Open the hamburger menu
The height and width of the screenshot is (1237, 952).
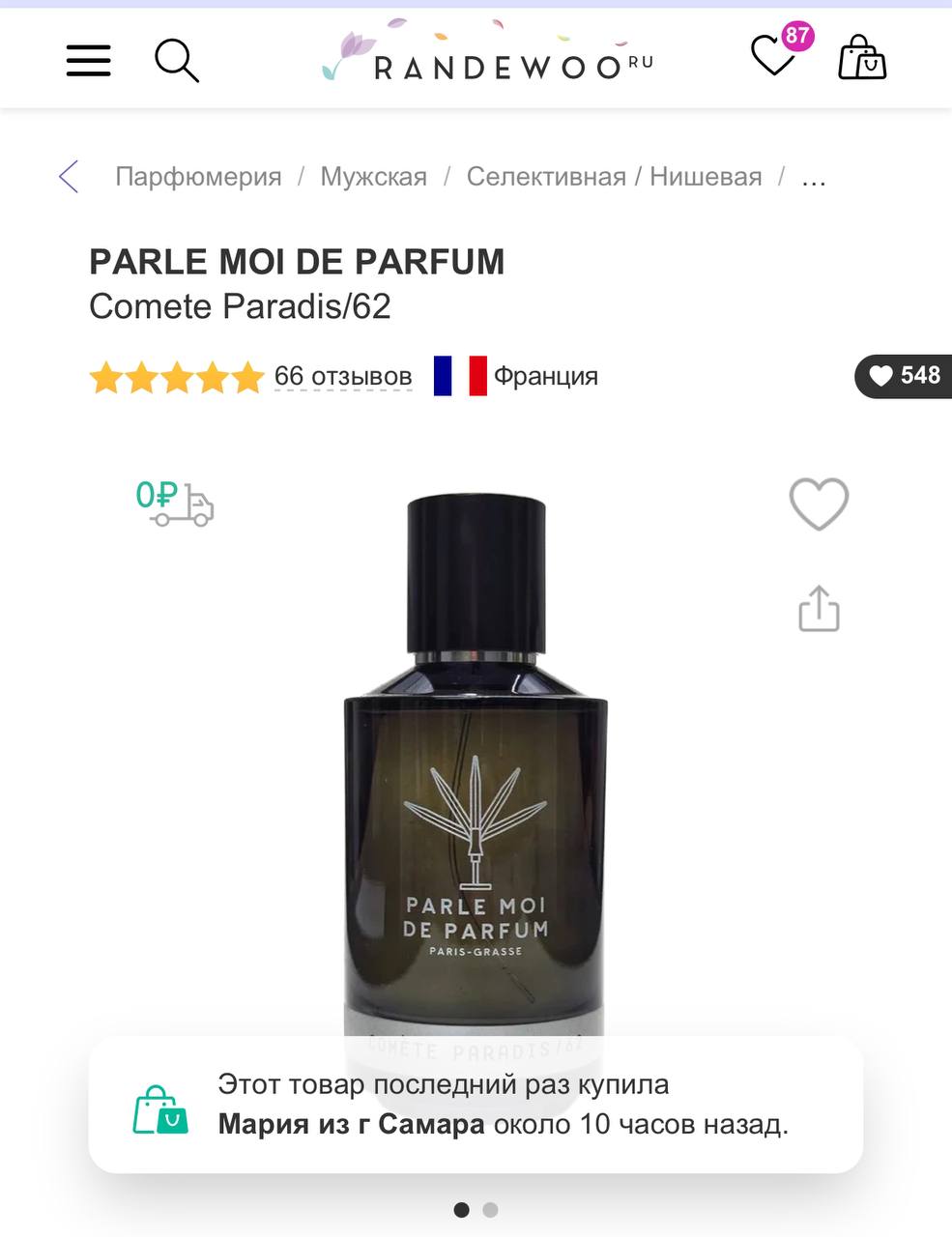(88, 60)
